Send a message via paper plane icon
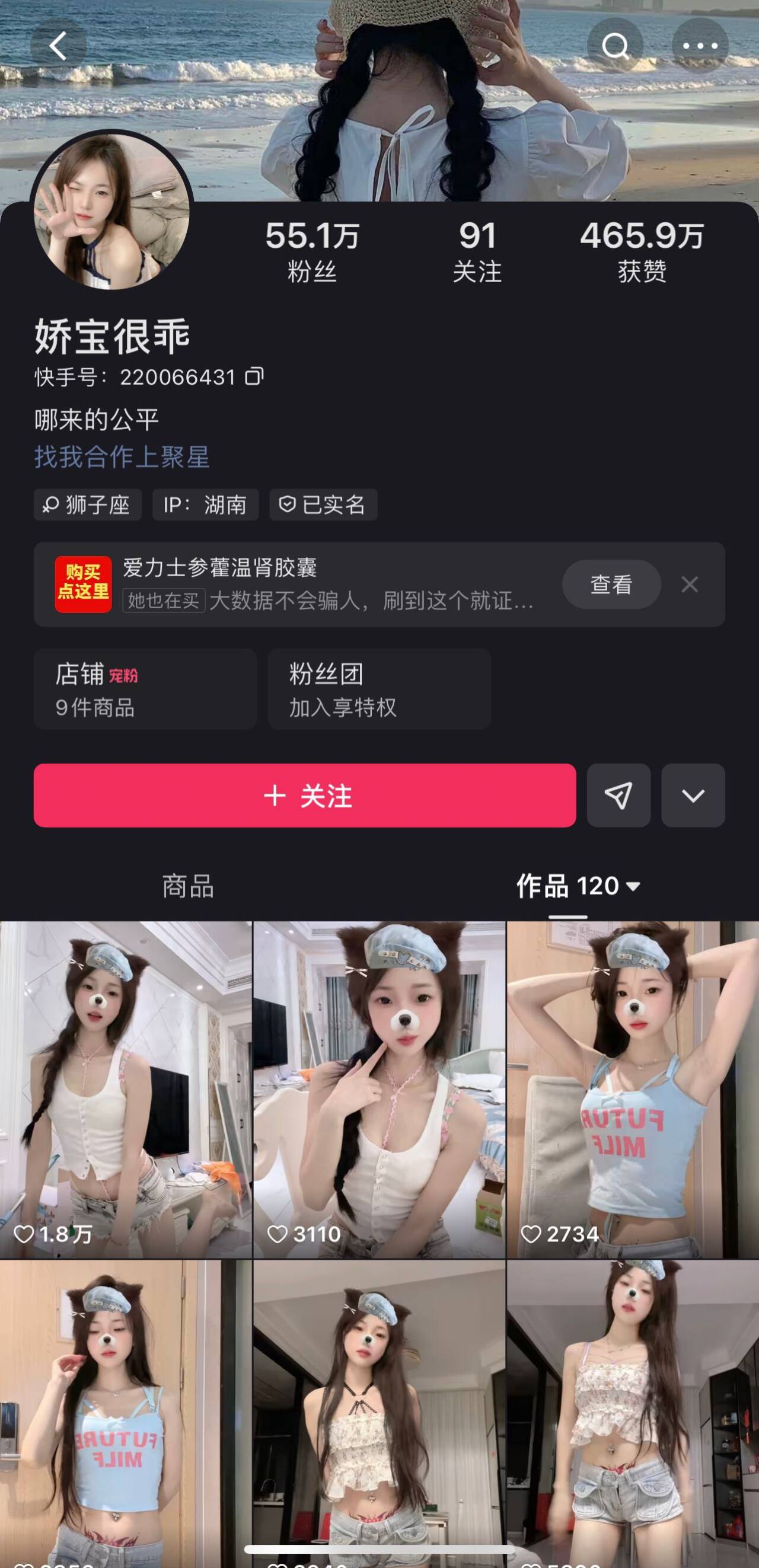This screenshot has width=759, height=1568. (x=618, y=795)
